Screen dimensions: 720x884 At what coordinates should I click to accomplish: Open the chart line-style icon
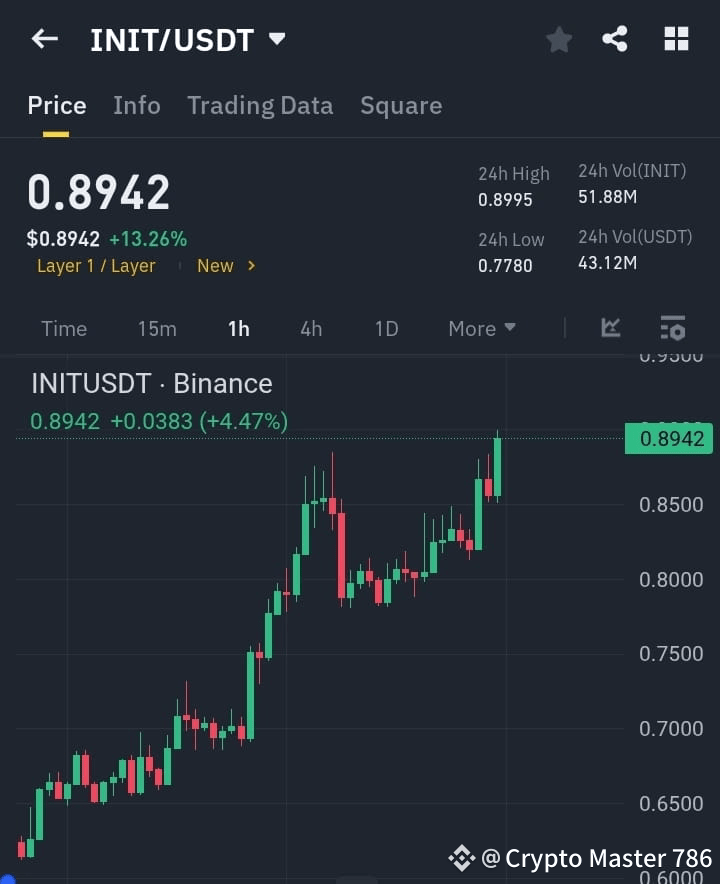[611, 328]
